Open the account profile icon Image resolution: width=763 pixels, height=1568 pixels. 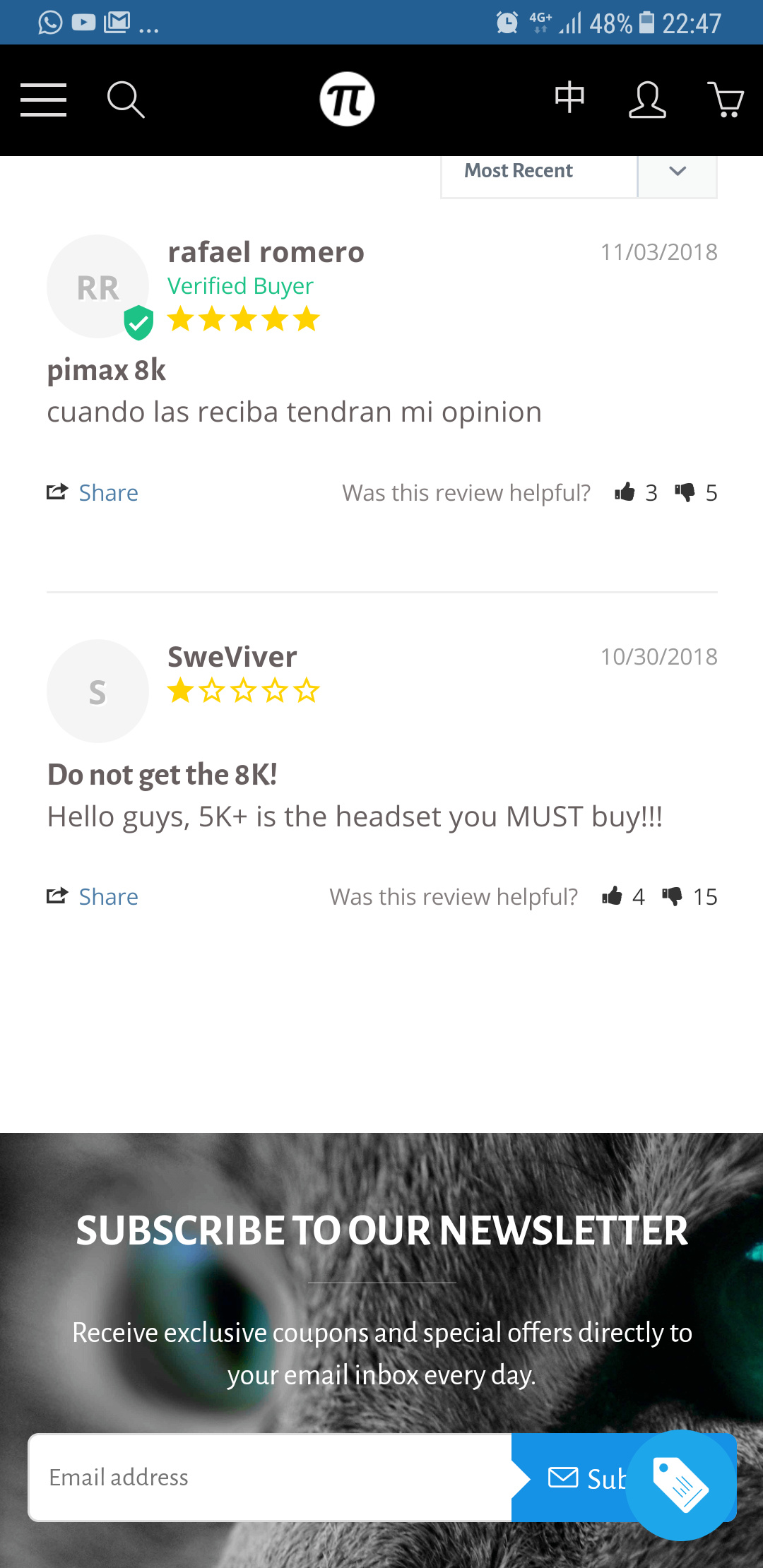647,100
